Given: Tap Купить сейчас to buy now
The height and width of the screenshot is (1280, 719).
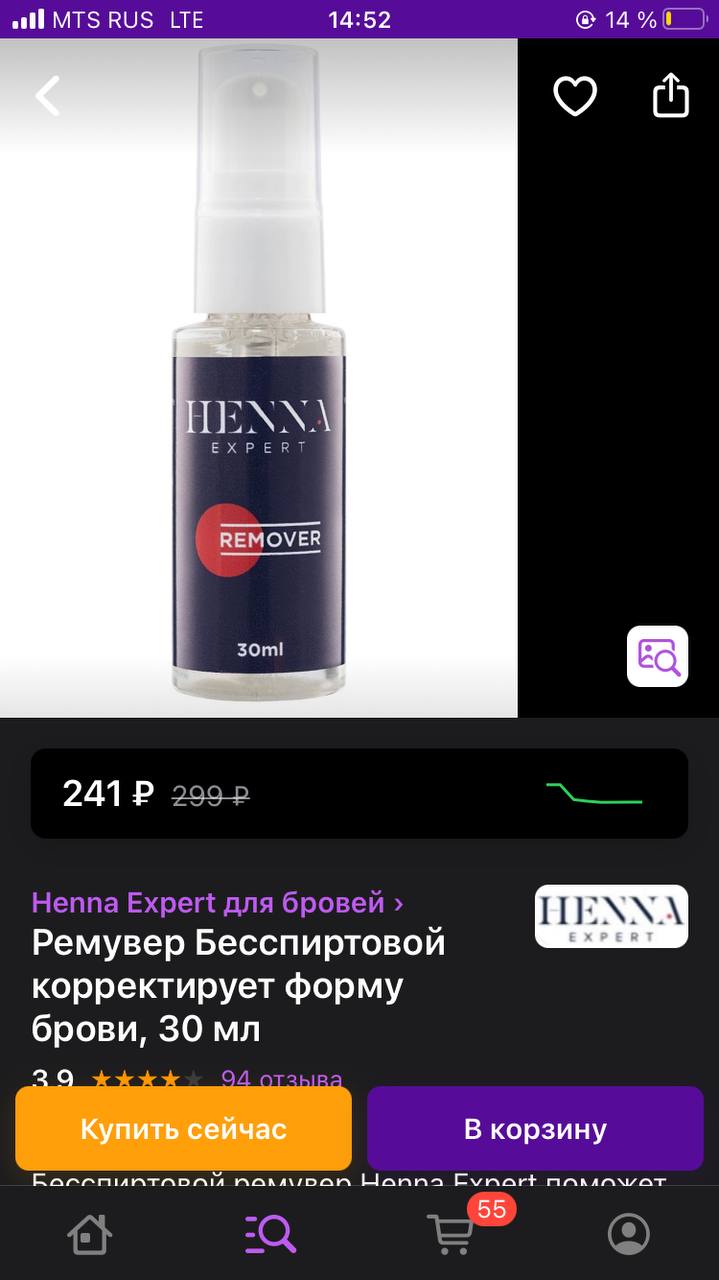Looking at the screenshot, I should pos(184,1129).
